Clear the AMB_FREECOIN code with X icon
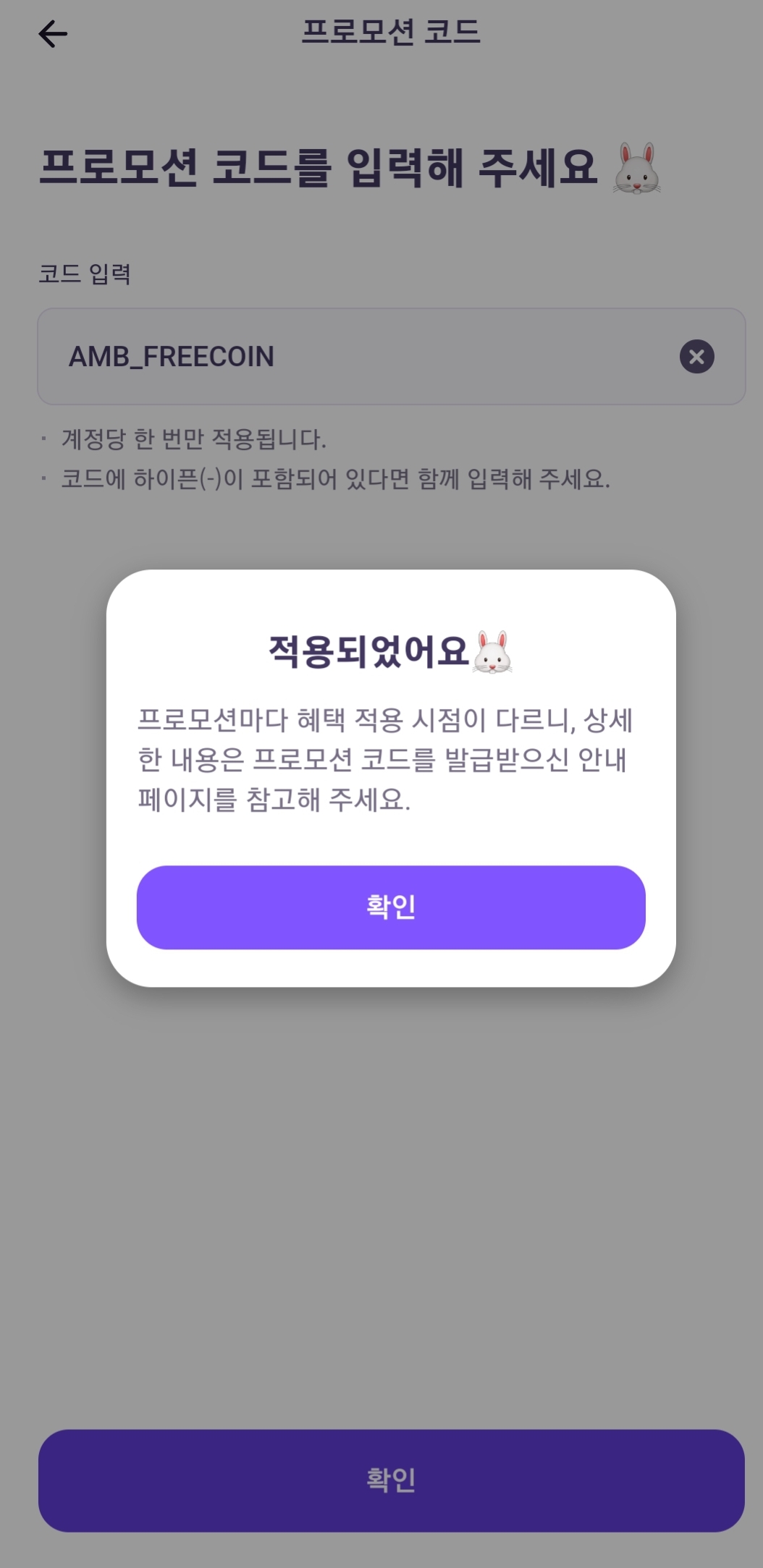This screenshot has width=763, height=1568. (696, 357)
